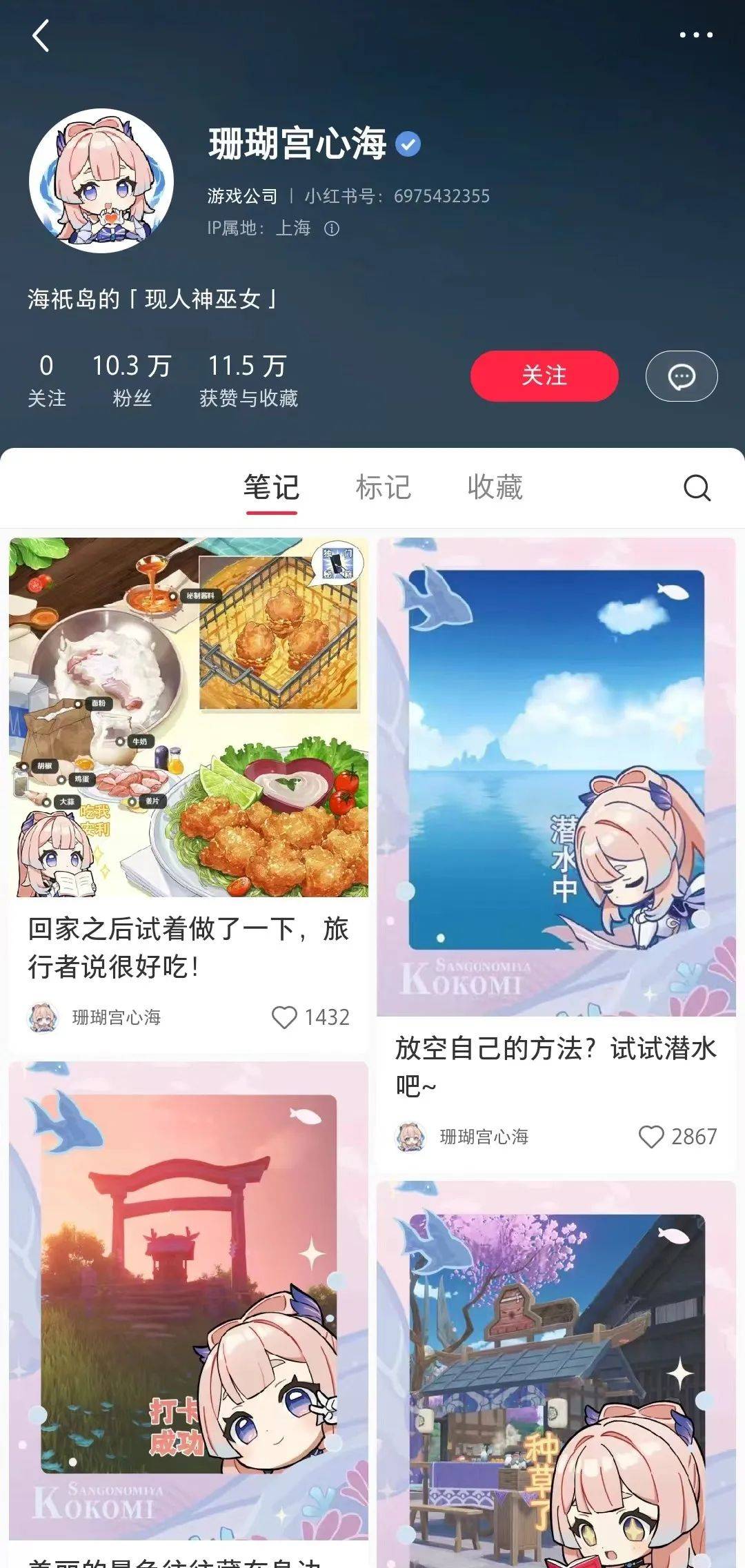Viewport: 745px width, 1568px height.
Task: View 11.5万 获赞与收藏 details
Action: [x=248, y=380]
